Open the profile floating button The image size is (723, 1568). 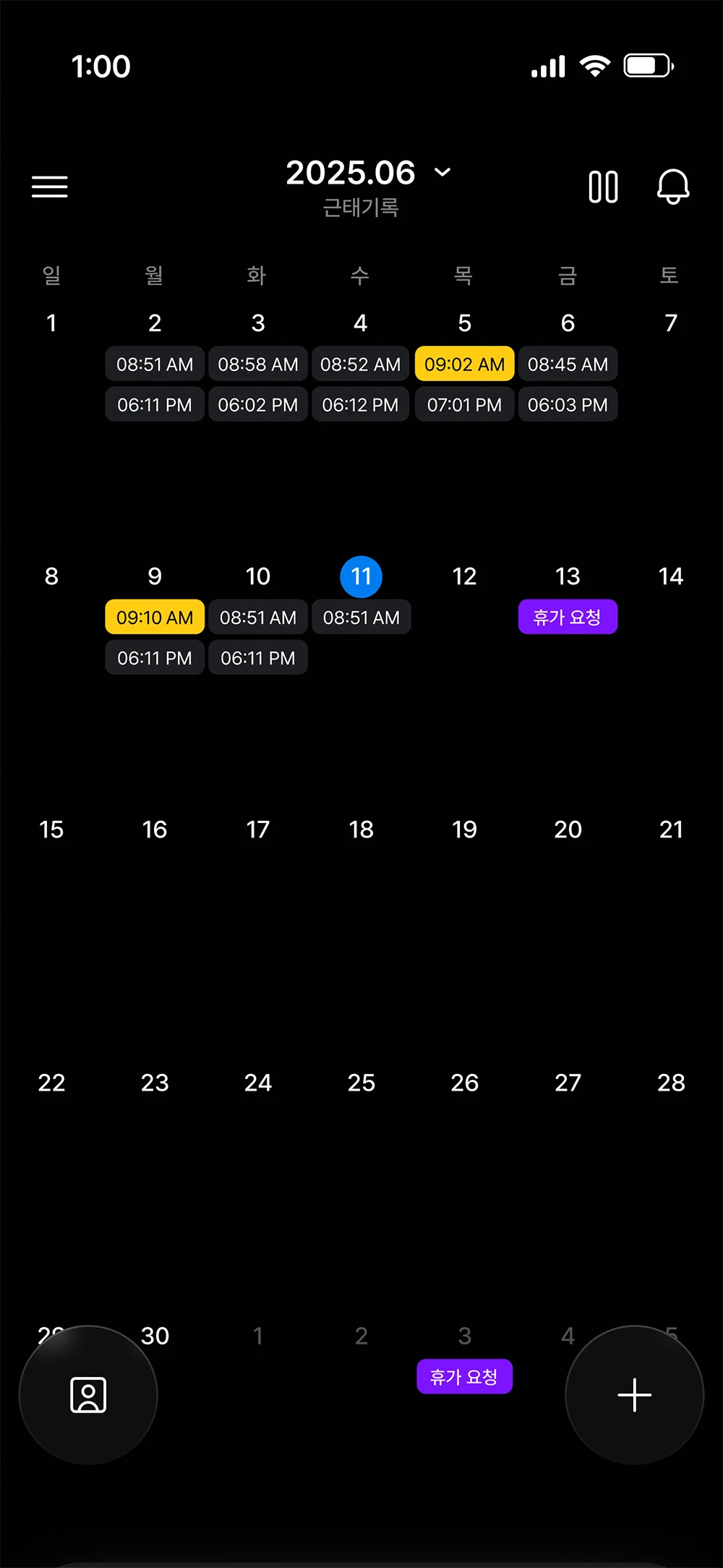click(x=88, y=1394)
